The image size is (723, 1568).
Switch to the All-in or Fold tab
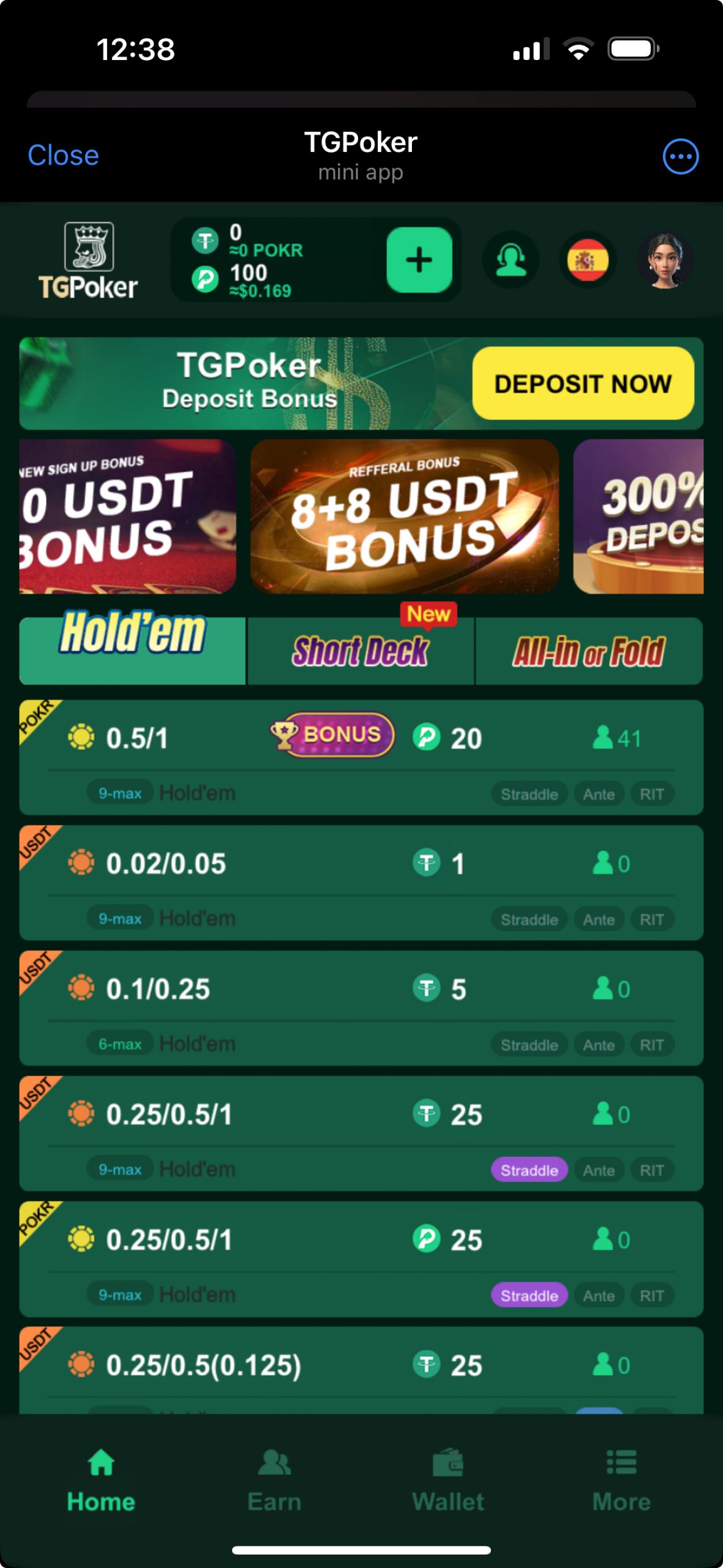(589, 650)
